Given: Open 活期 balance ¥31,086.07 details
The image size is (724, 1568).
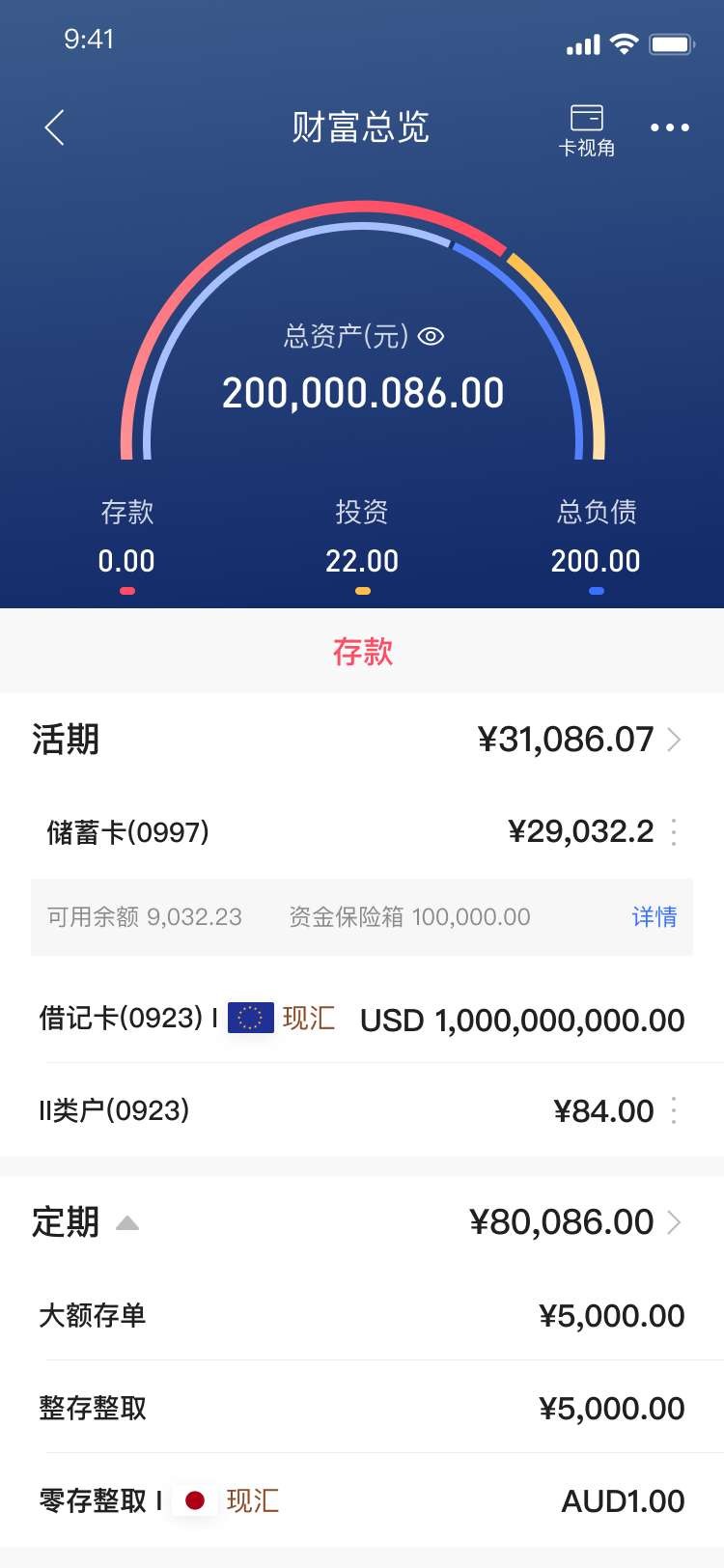Looking at the screenshot, I should click(579, 740).
